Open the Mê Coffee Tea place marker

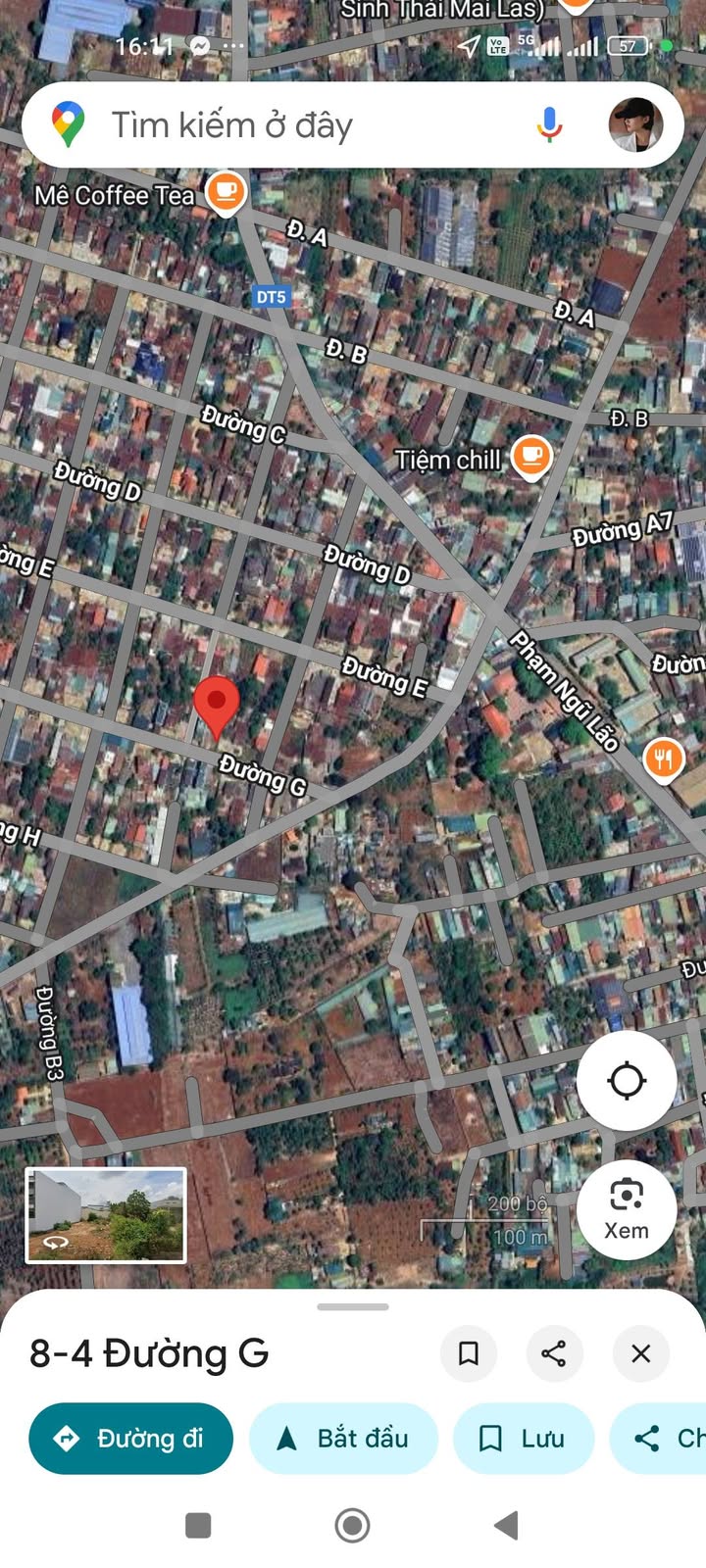226,191
